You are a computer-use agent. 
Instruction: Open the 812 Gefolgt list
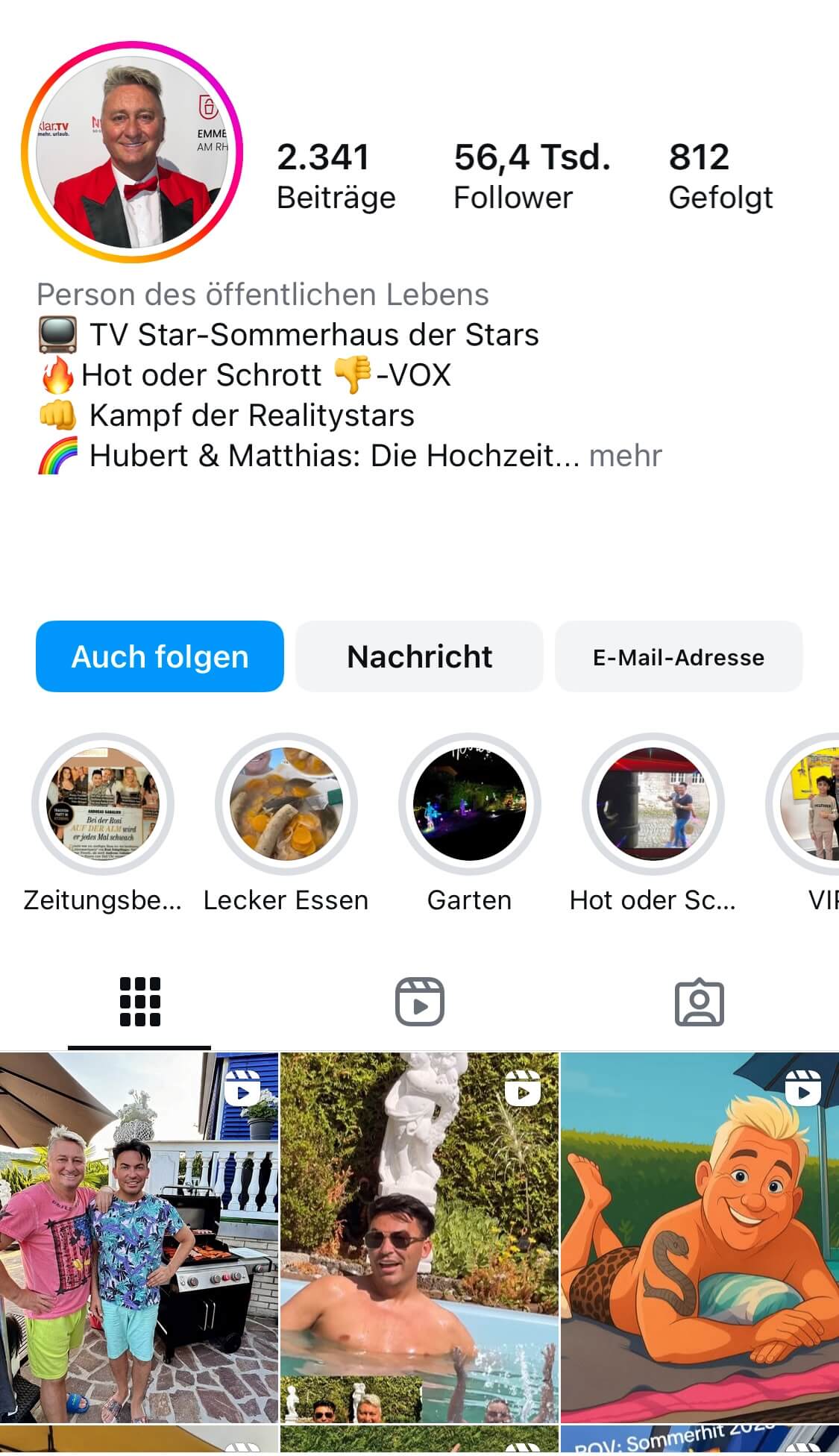720,176
